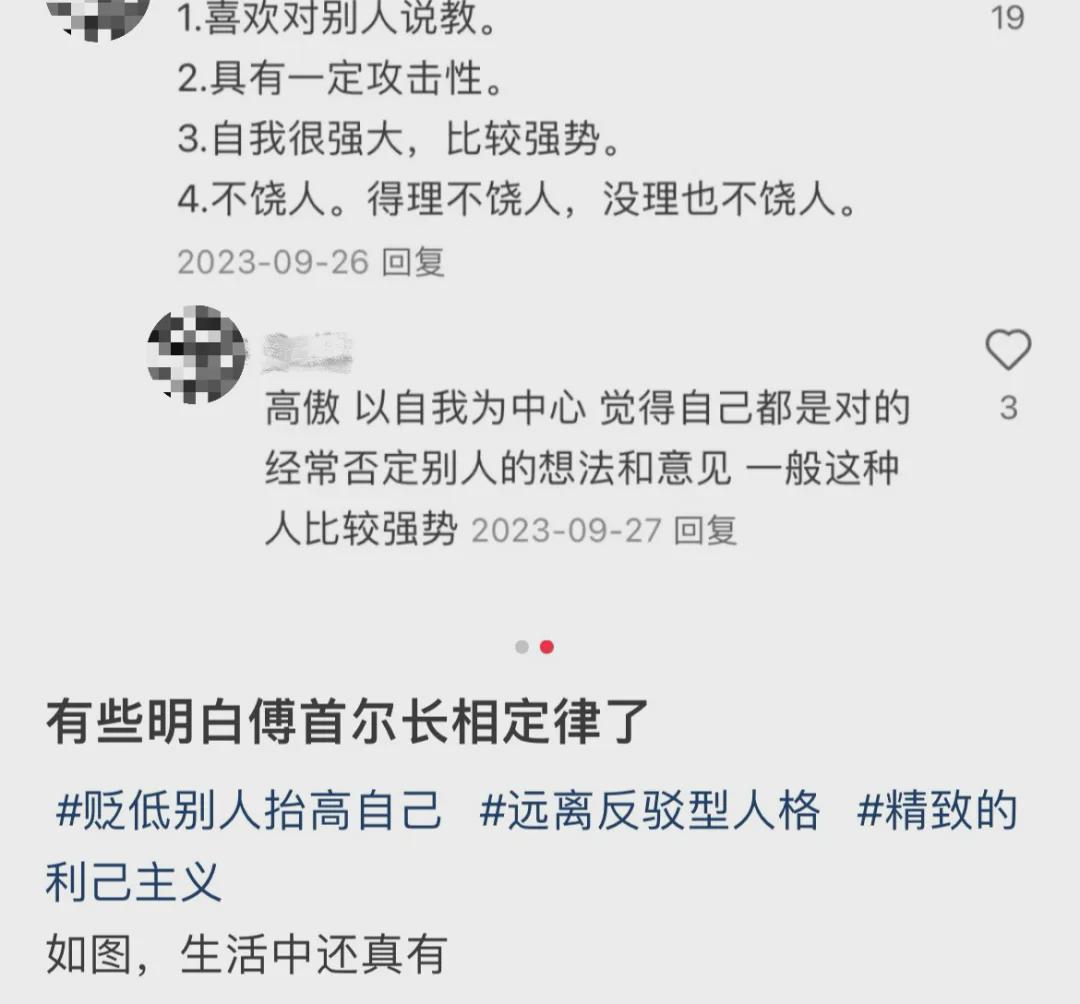Open the #贬低别人抬高自己 hashtag
The width and height of the screenshot is (1080, 1004).
point(248,811)
